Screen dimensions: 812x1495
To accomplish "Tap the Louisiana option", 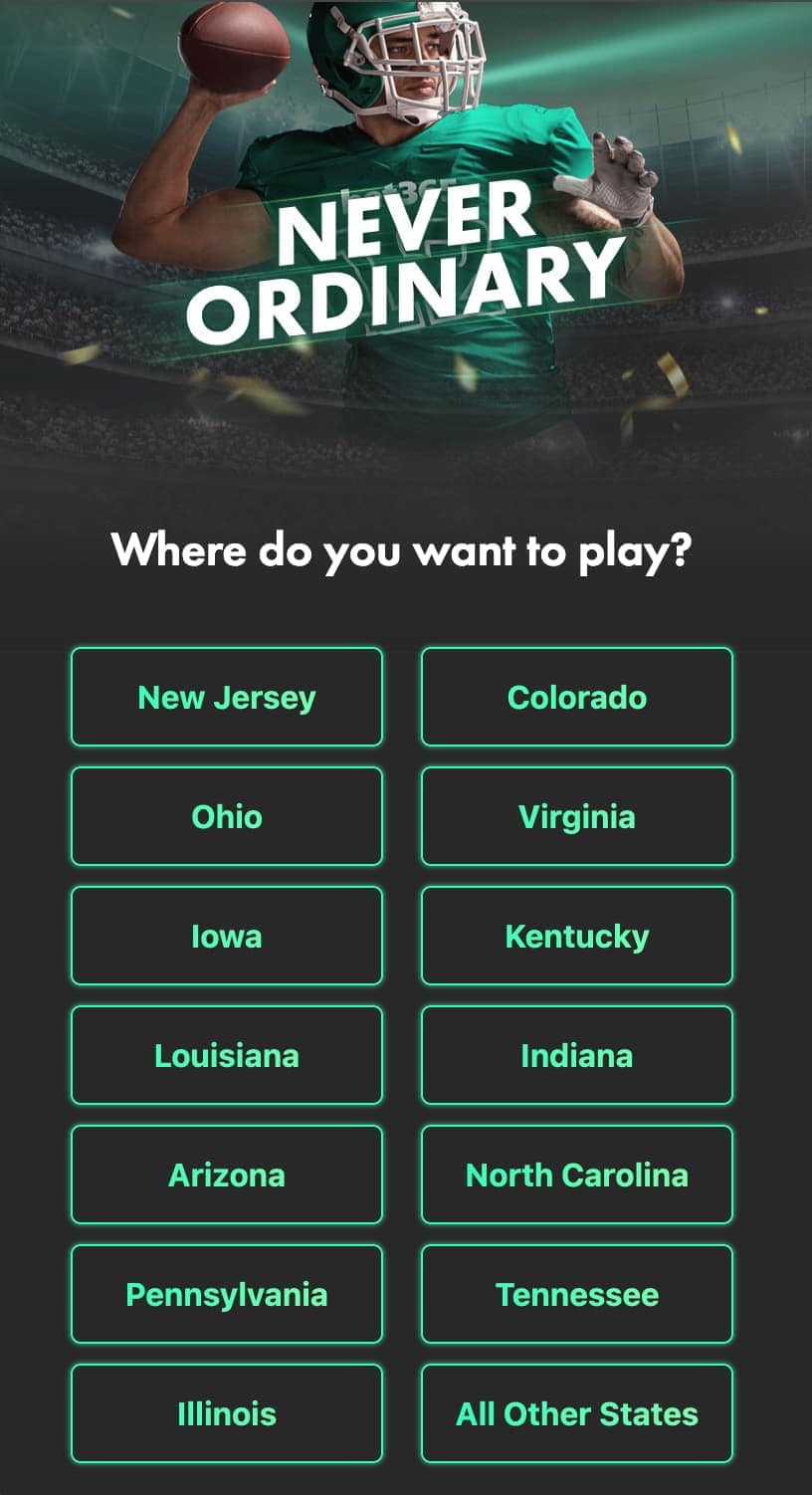I will click(x=227, y=1055).
